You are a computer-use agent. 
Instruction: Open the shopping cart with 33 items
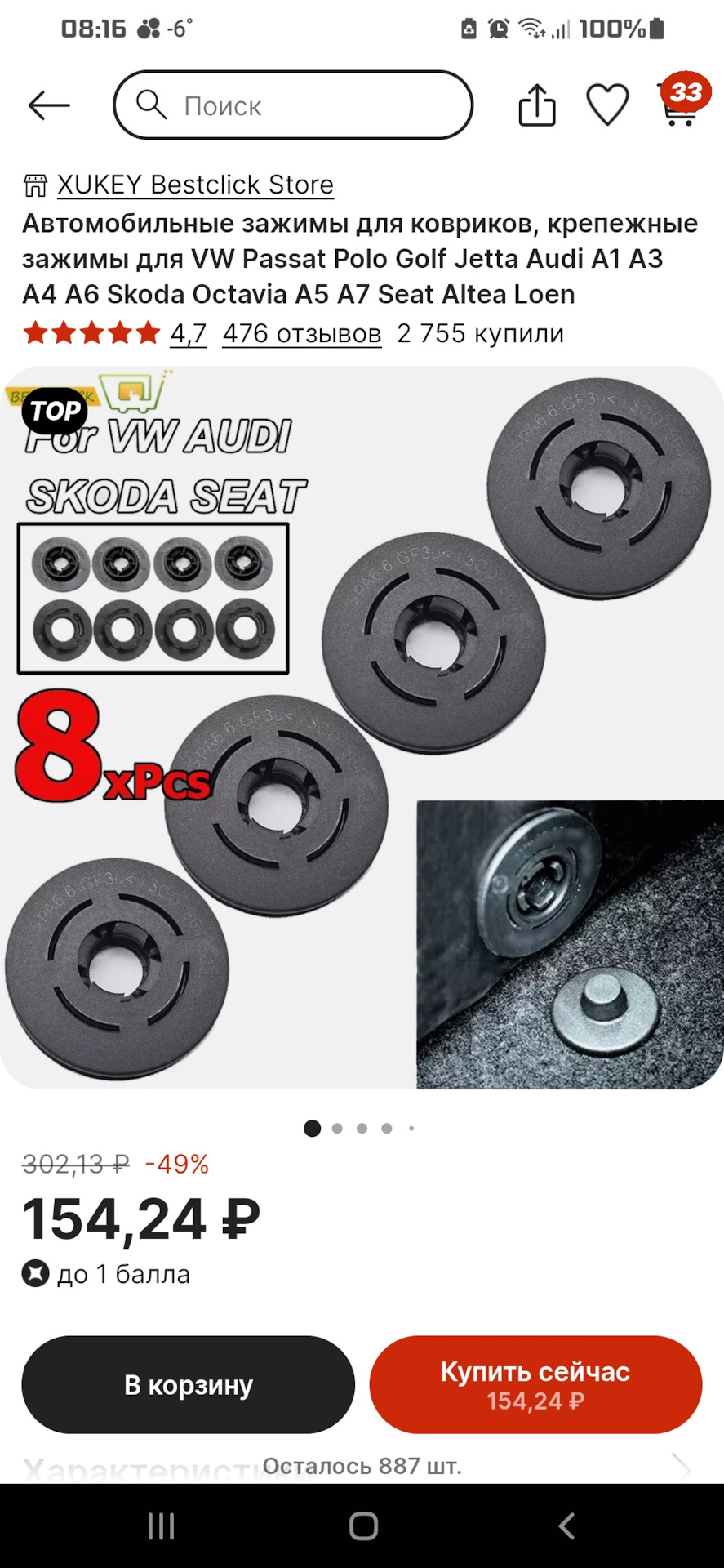(681, 104)
